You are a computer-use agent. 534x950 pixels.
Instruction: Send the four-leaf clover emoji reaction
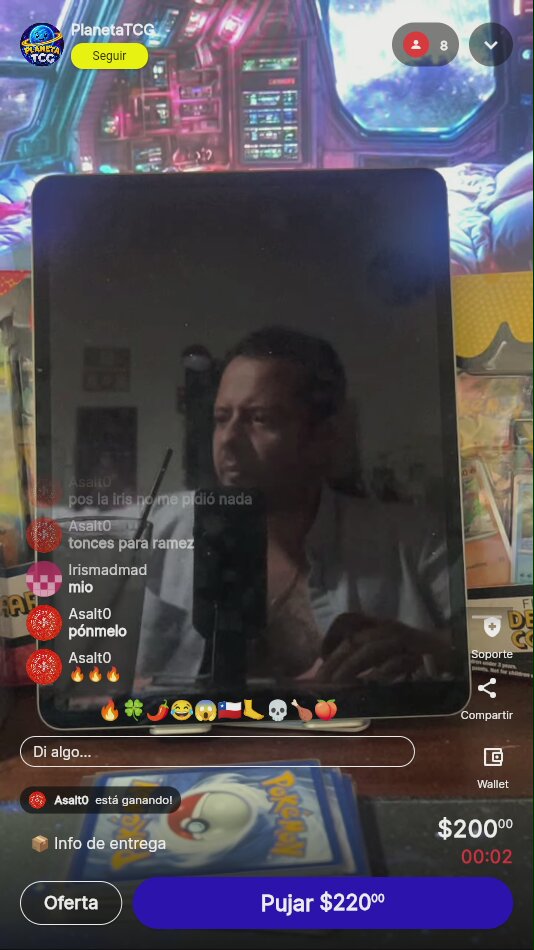pos(133,709)
